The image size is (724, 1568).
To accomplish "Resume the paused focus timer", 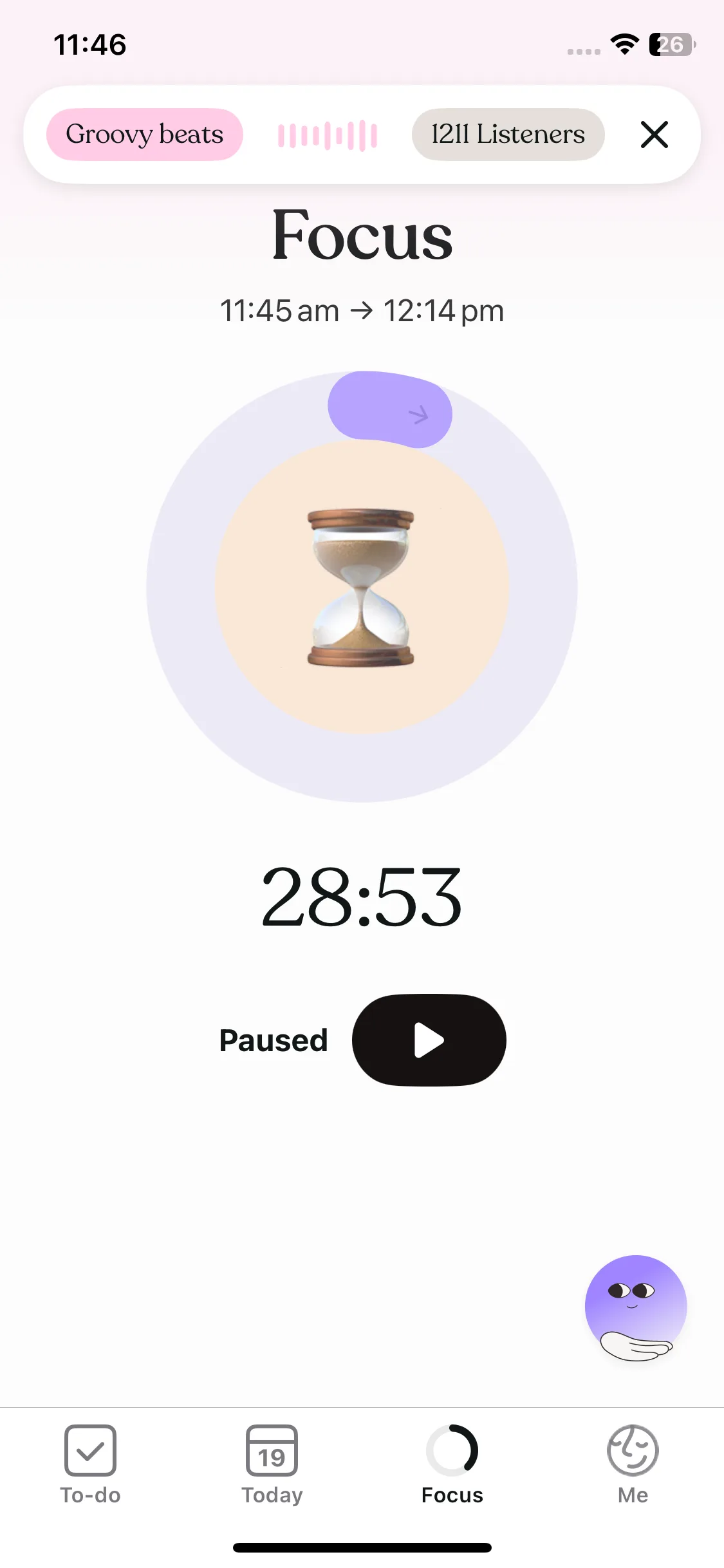I will [429, 1040].
